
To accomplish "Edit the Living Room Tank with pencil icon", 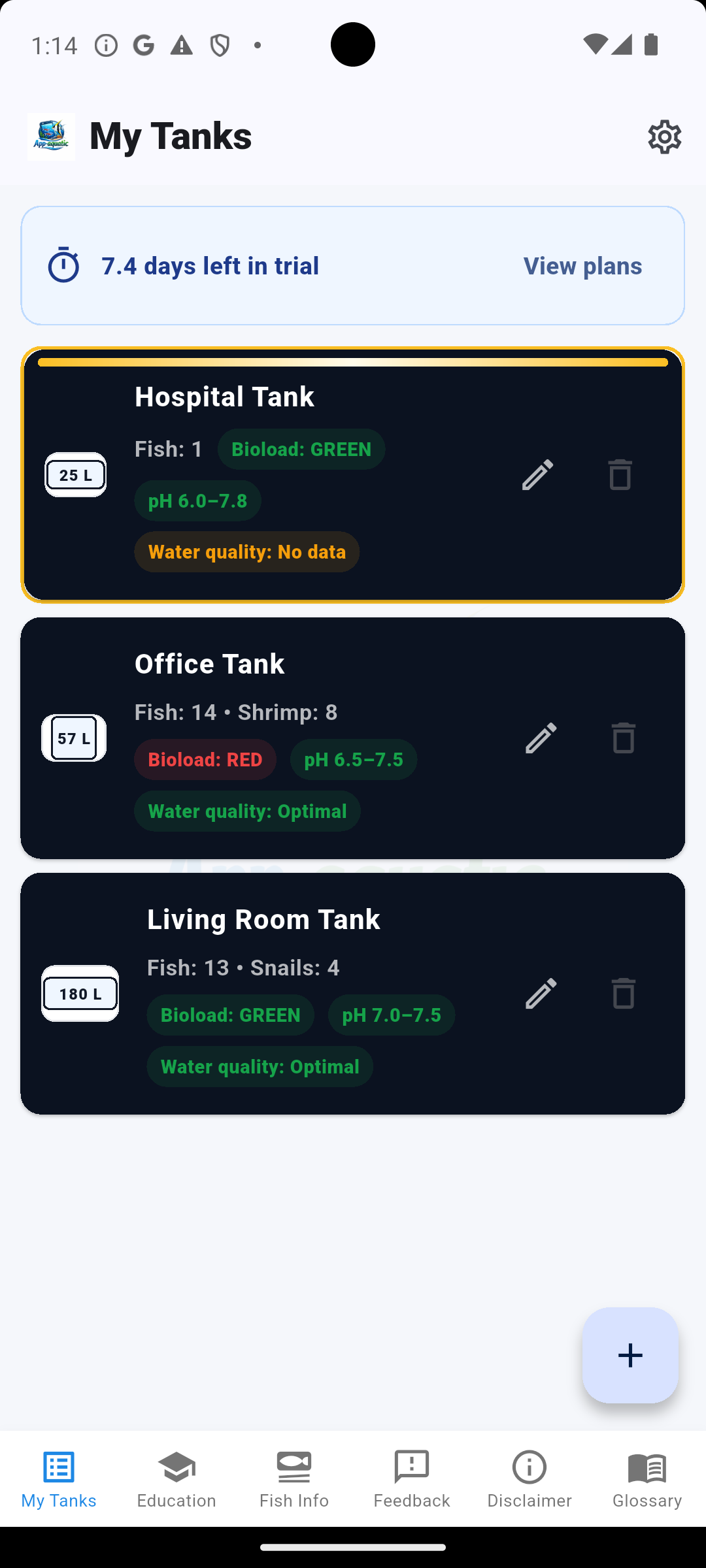I will 541,994.
